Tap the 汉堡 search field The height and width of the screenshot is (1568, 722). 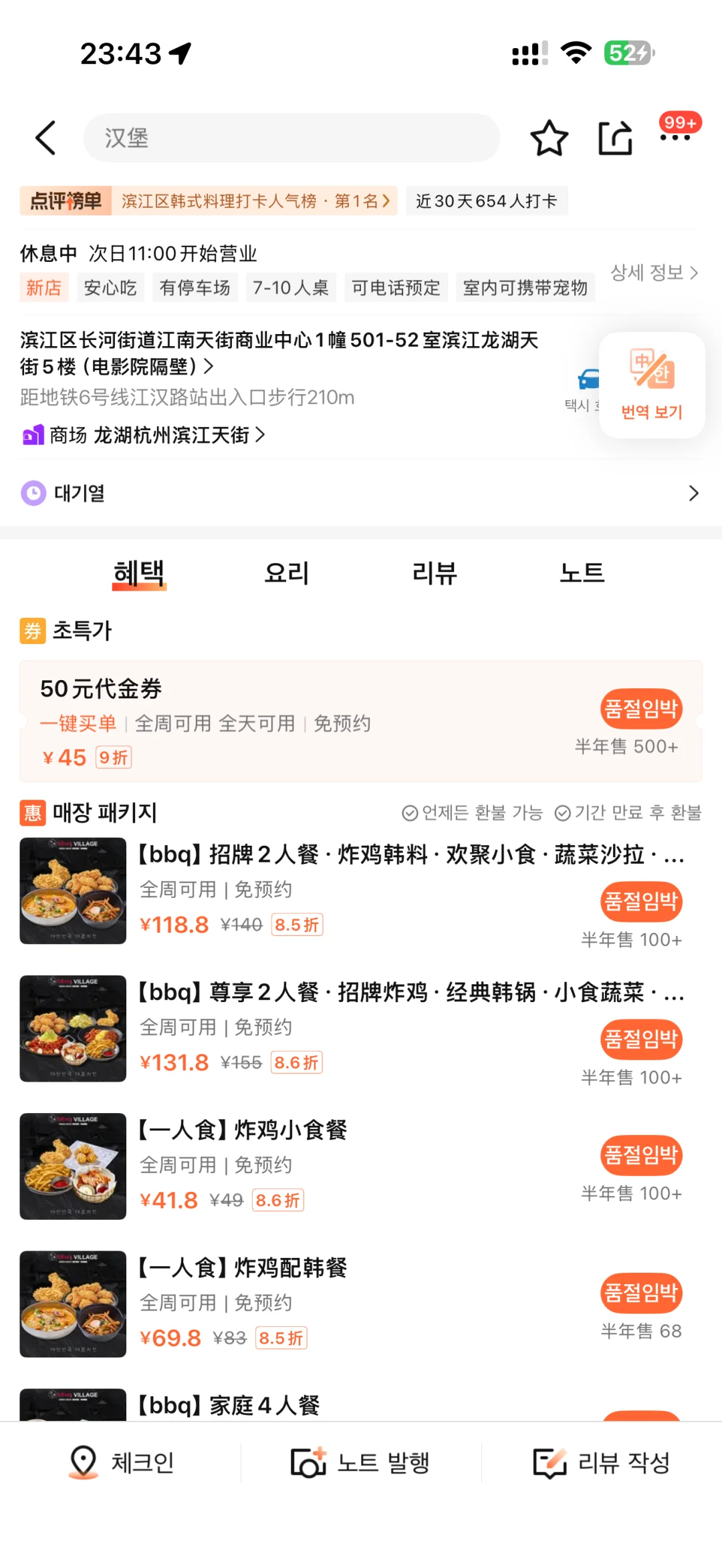click(x=291, y=138)
